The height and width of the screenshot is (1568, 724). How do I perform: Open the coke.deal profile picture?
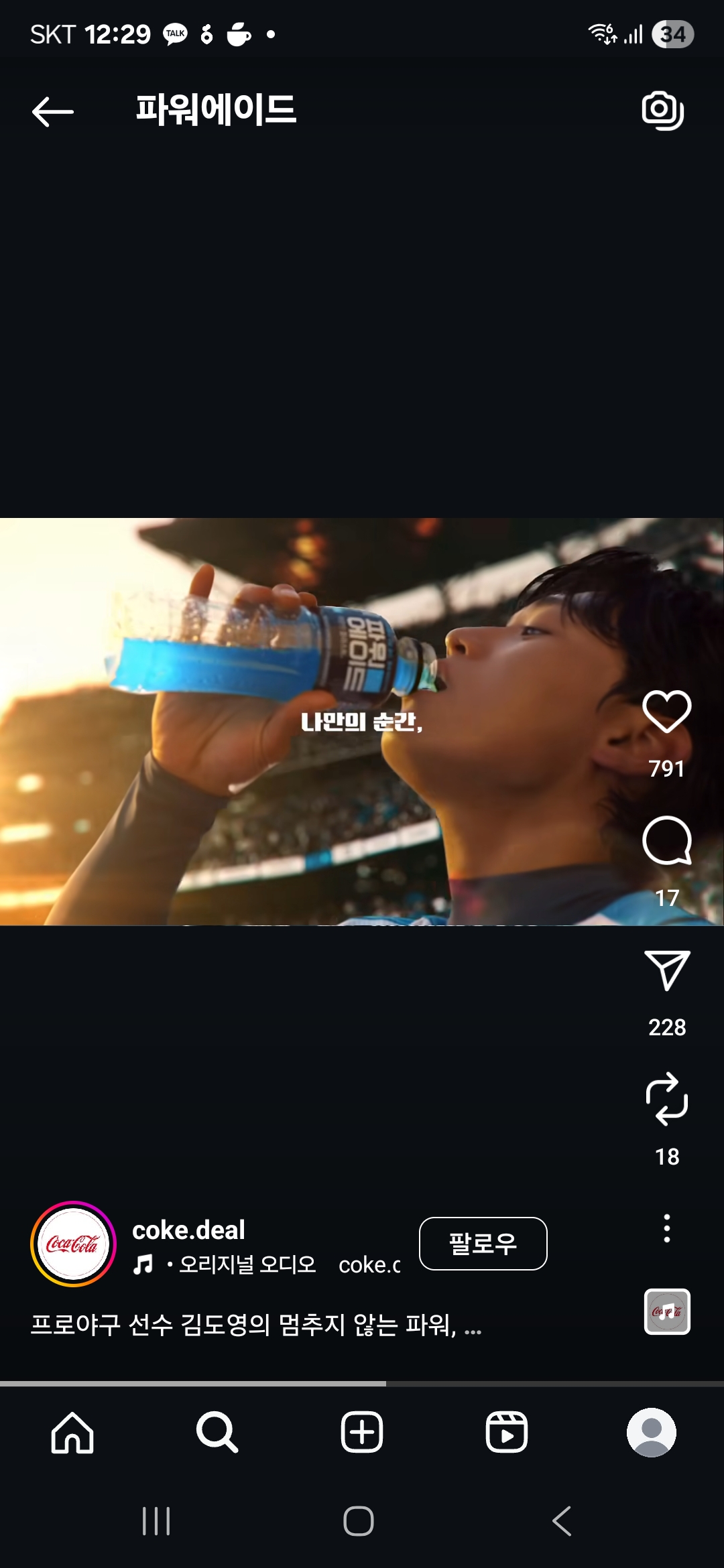[x=73, y=1244]
